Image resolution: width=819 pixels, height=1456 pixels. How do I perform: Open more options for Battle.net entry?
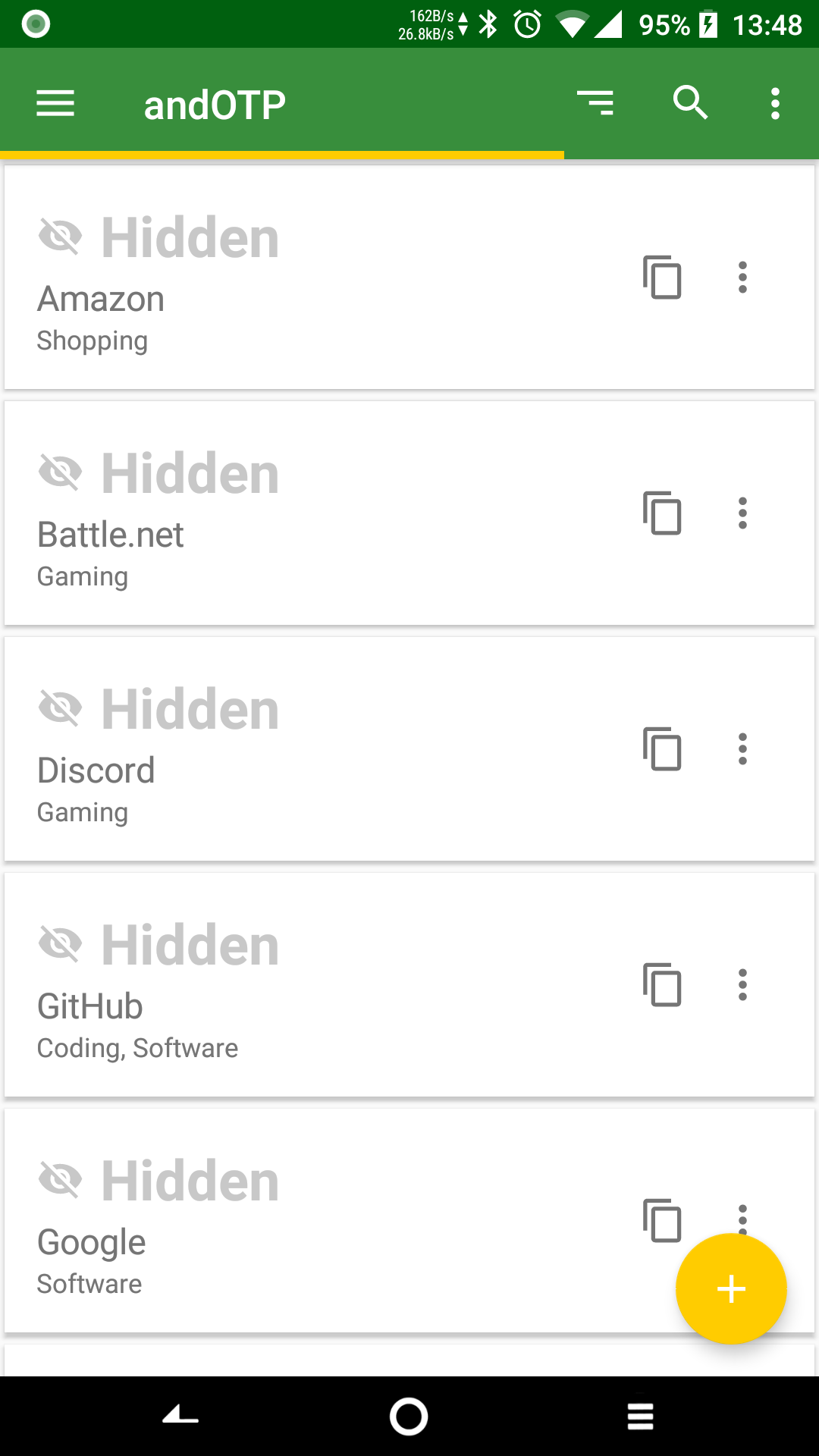[743, 513]
